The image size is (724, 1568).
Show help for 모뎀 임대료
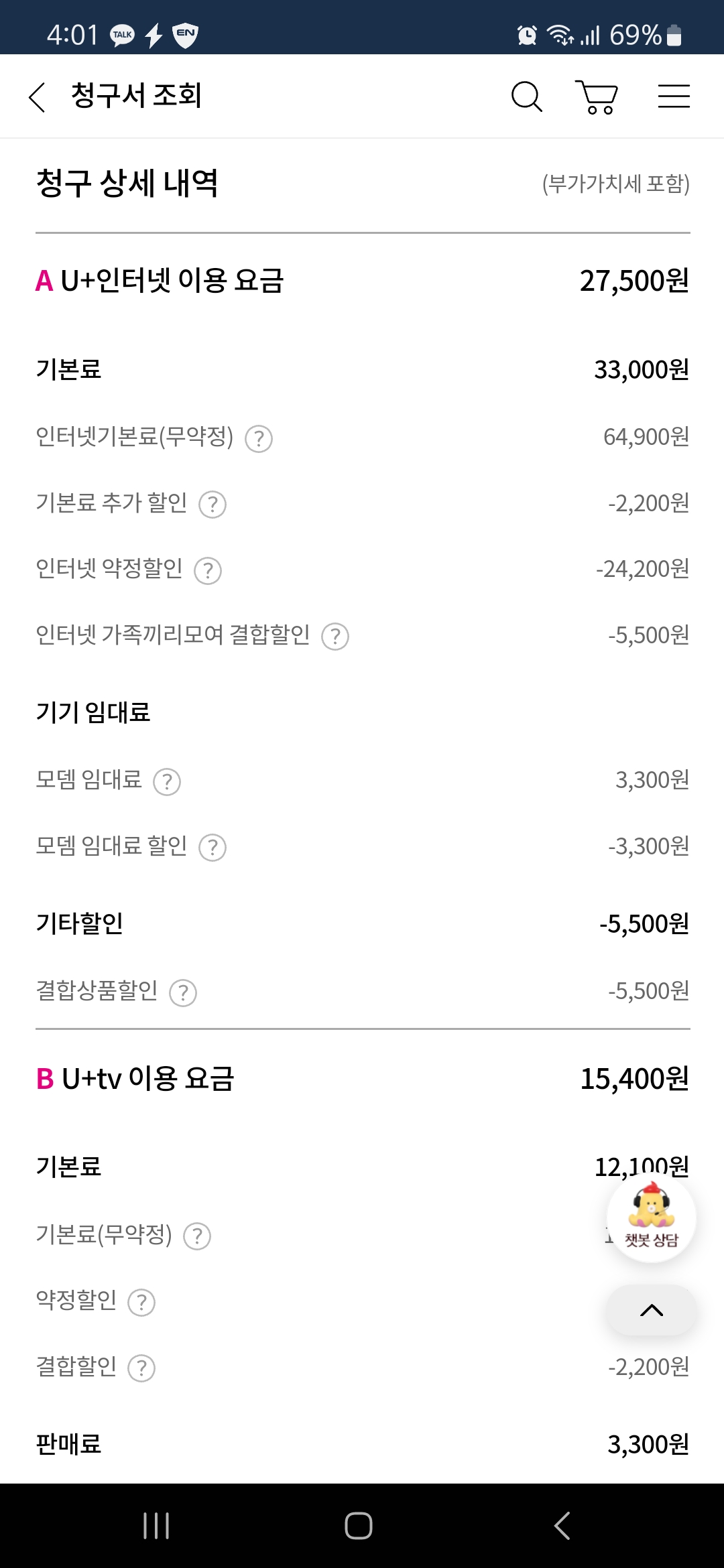(167, 781)
